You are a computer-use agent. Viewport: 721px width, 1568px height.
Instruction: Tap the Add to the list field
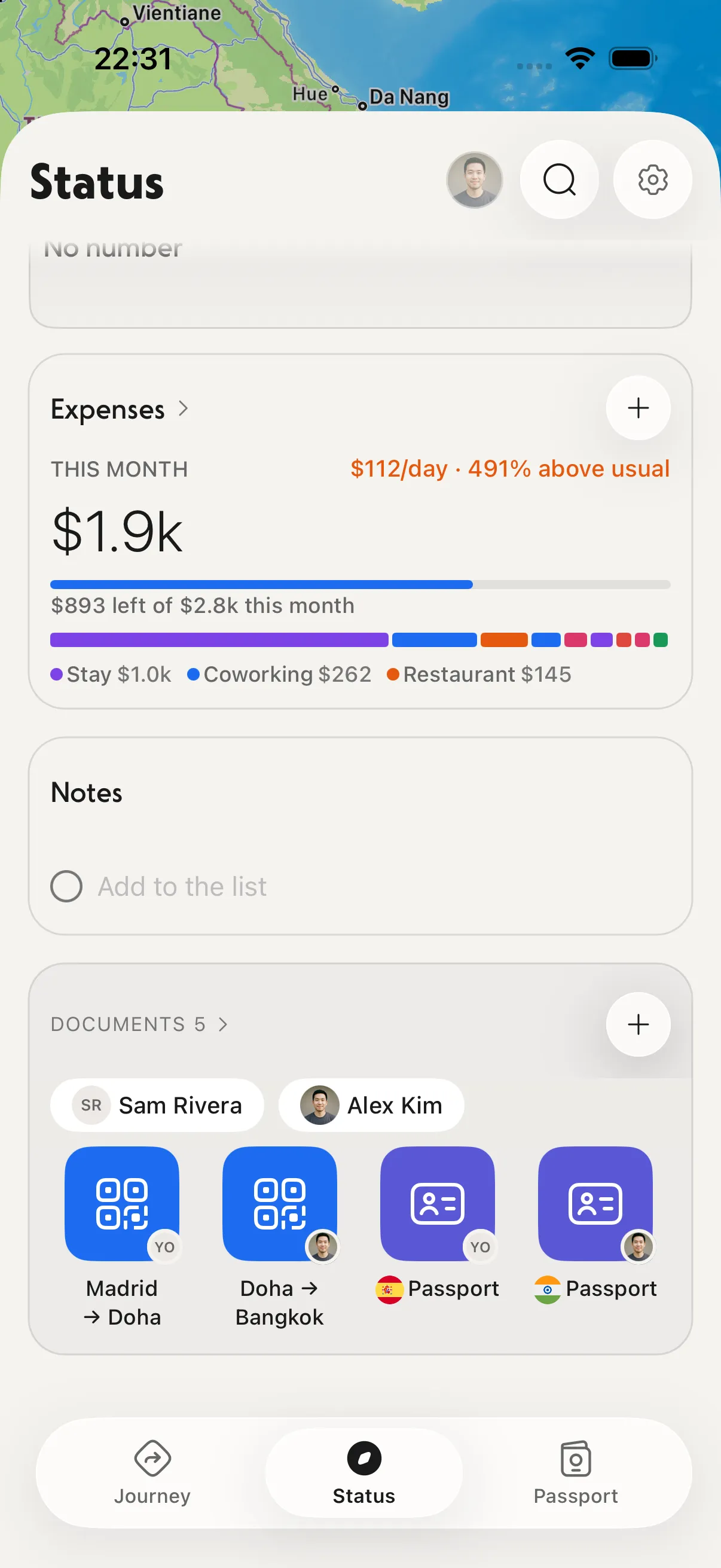tap(182, 886)
